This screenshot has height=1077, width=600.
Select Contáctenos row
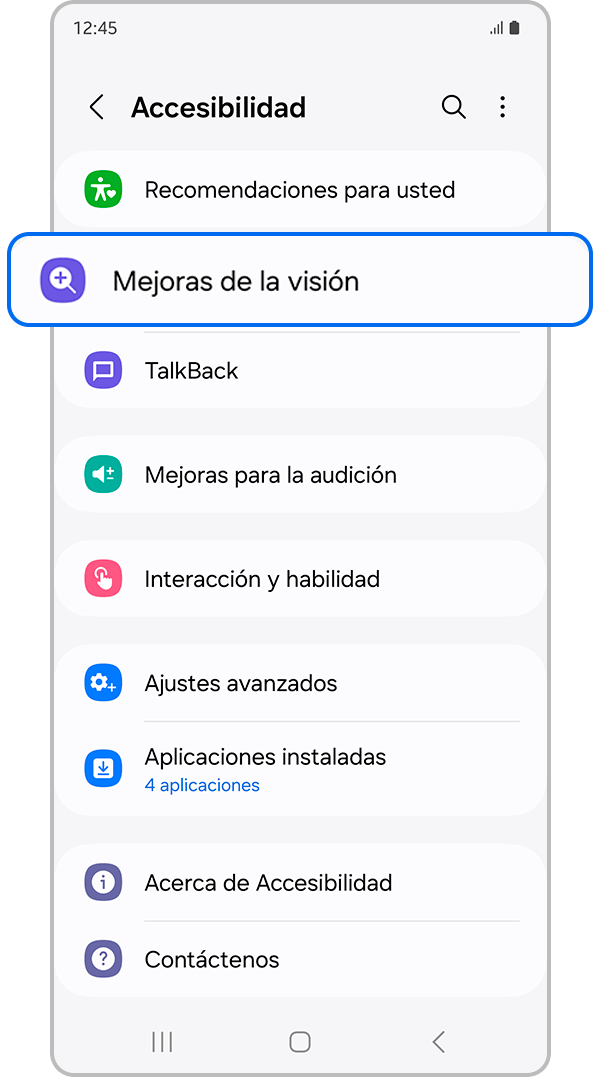coord(300,960)
